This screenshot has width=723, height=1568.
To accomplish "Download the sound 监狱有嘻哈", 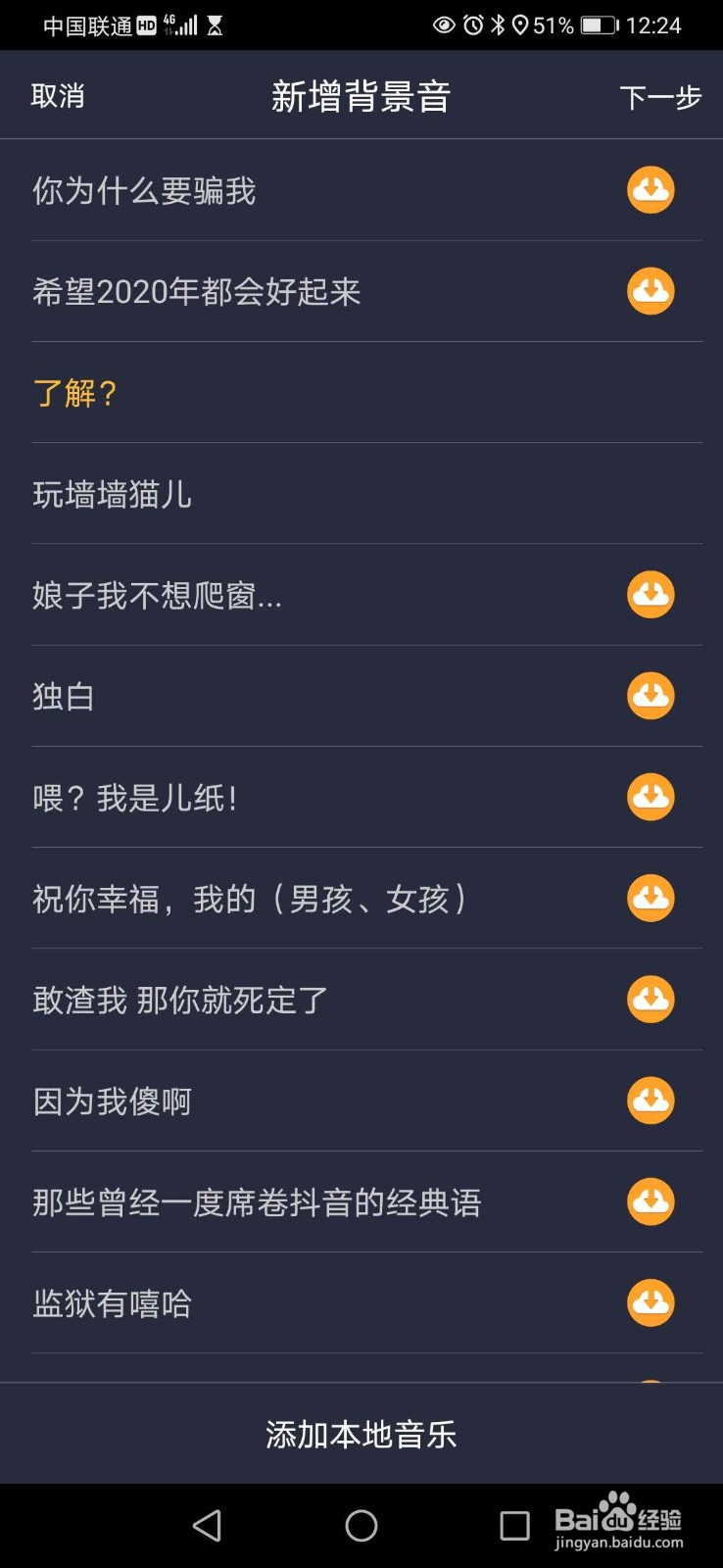I will pos(650,1303).
